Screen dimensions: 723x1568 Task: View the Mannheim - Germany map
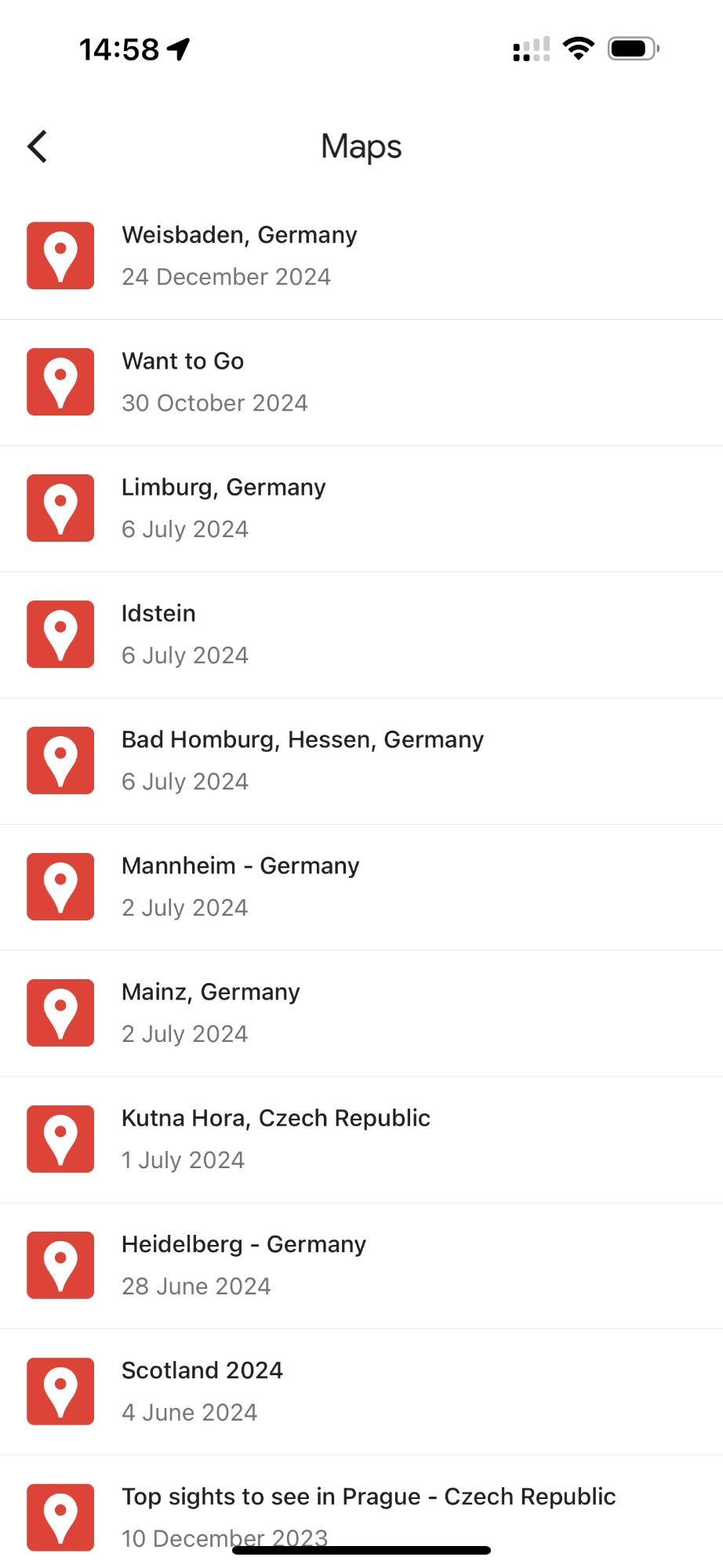click(361, 887)
